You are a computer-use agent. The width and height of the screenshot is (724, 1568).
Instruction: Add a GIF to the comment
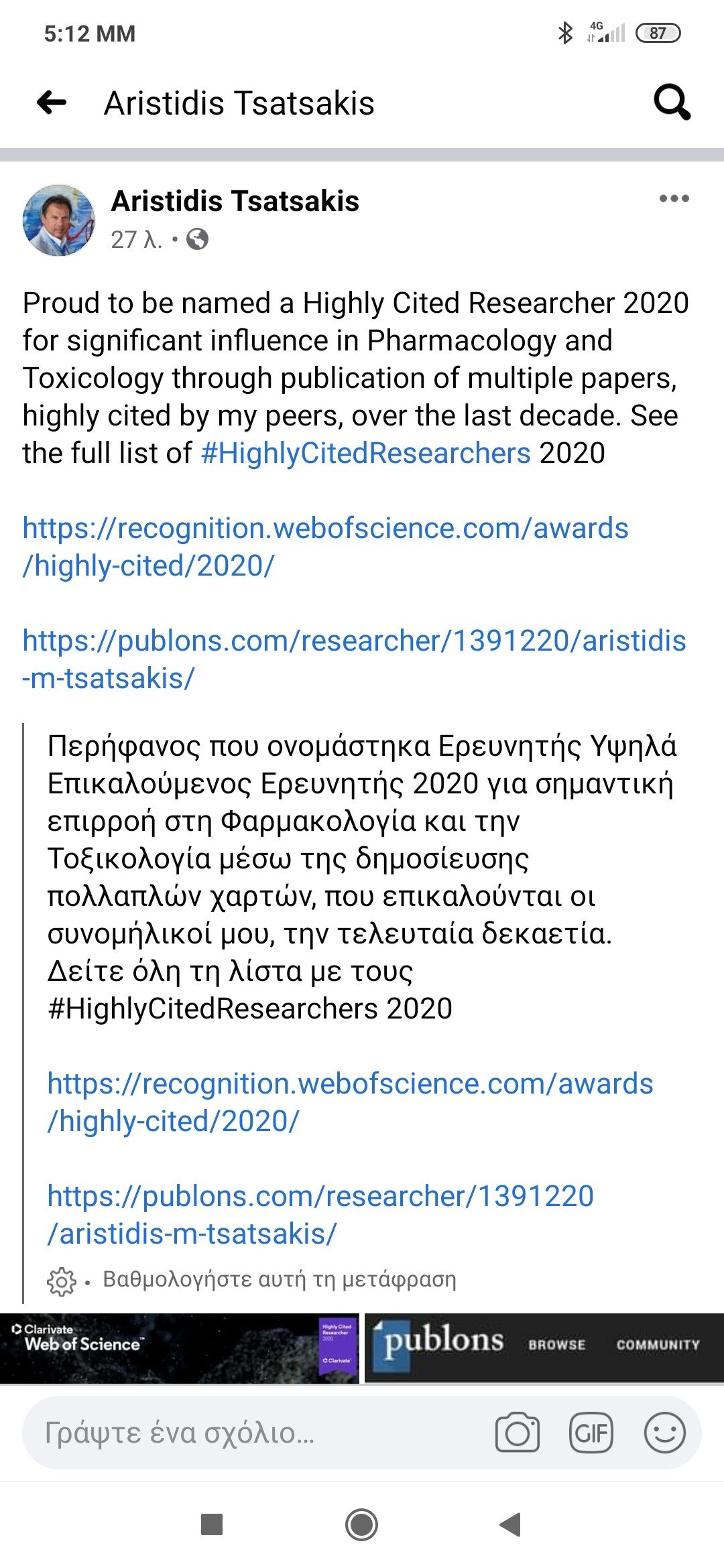point(591,1433)
